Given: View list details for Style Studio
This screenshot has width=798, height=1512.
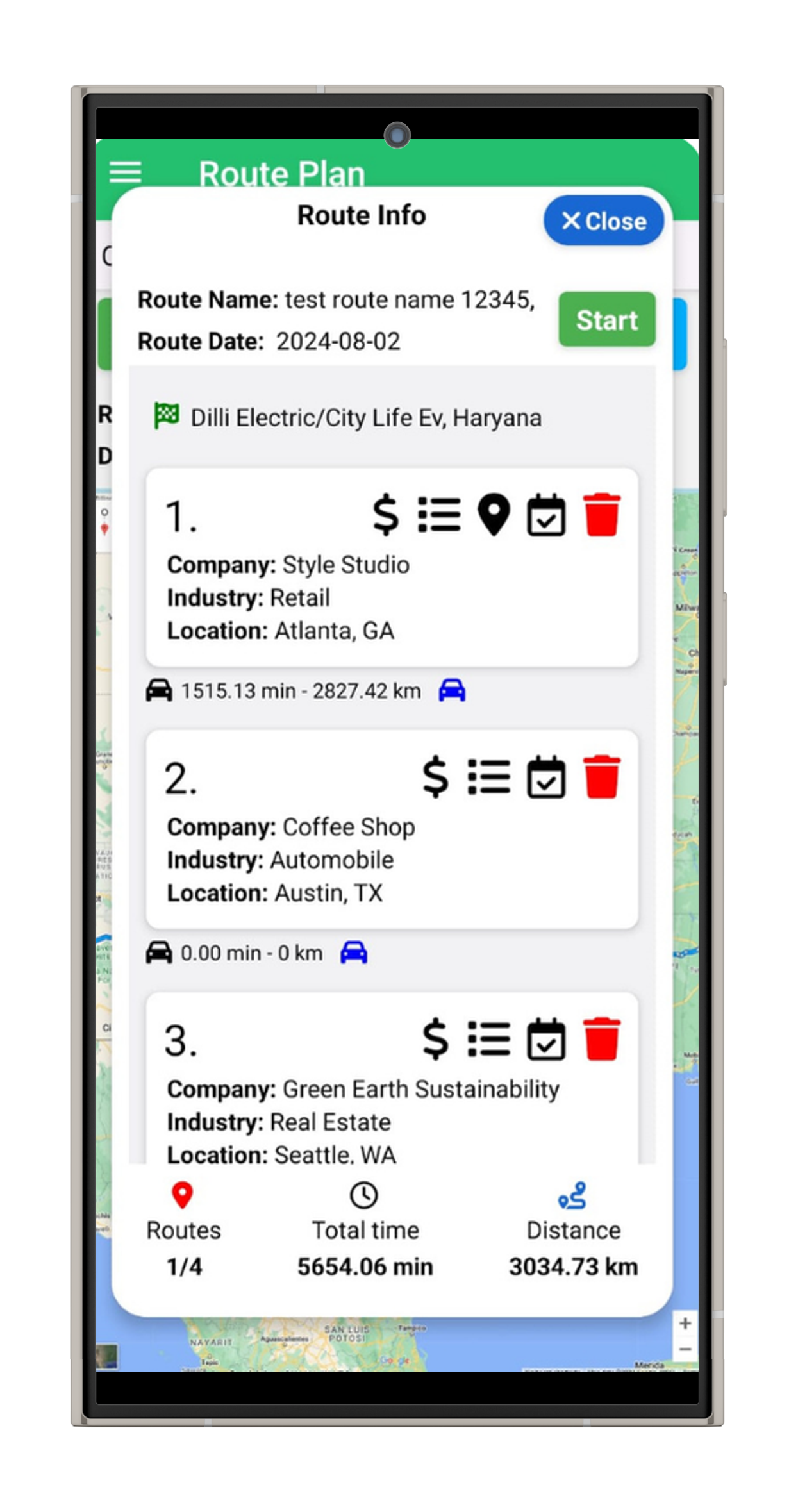Looking at the screenshot, I should [439, 515].
